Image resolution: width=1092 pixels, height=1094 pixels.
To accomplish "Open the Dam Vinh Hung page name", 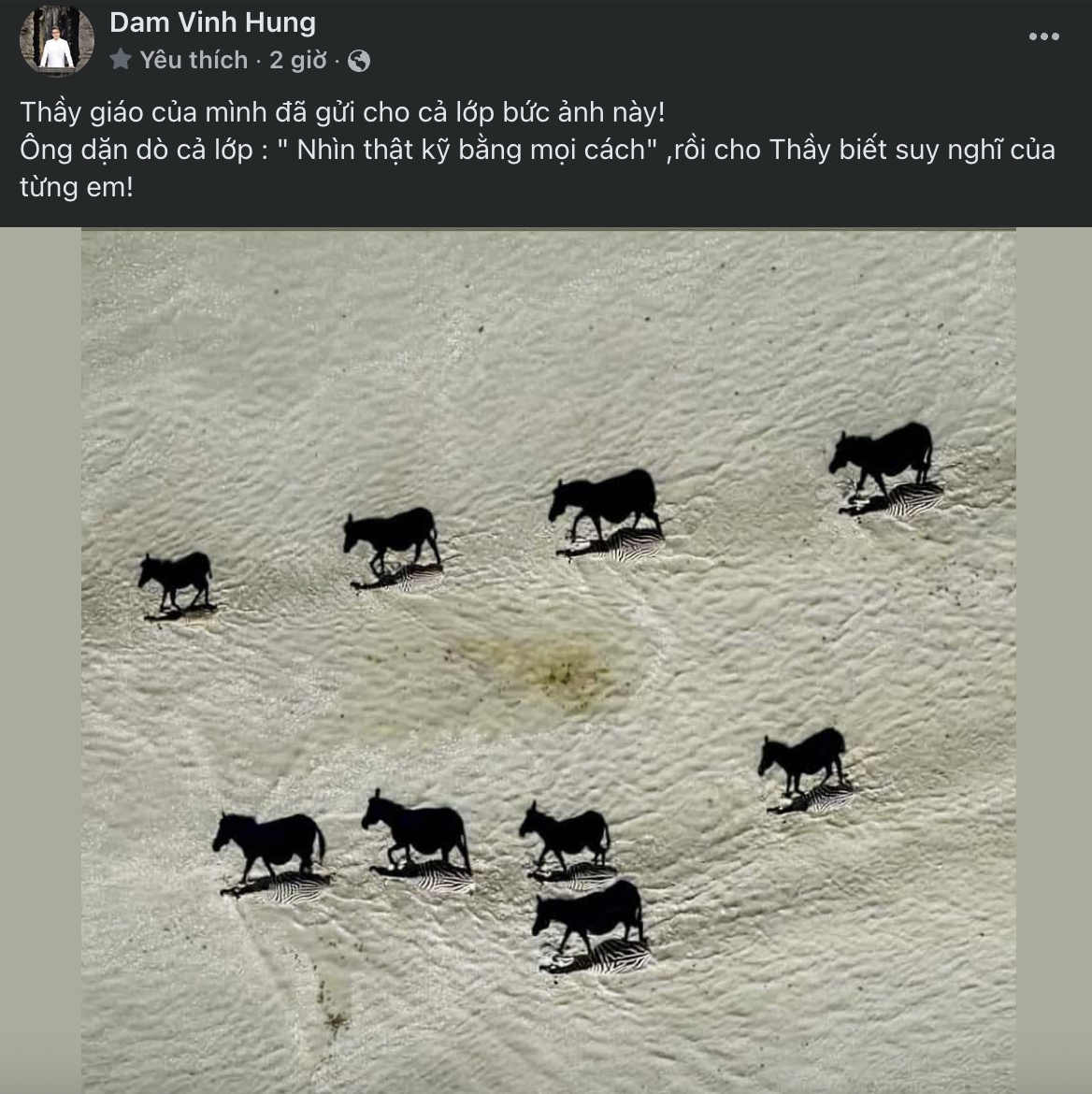I will click(212, 22).
